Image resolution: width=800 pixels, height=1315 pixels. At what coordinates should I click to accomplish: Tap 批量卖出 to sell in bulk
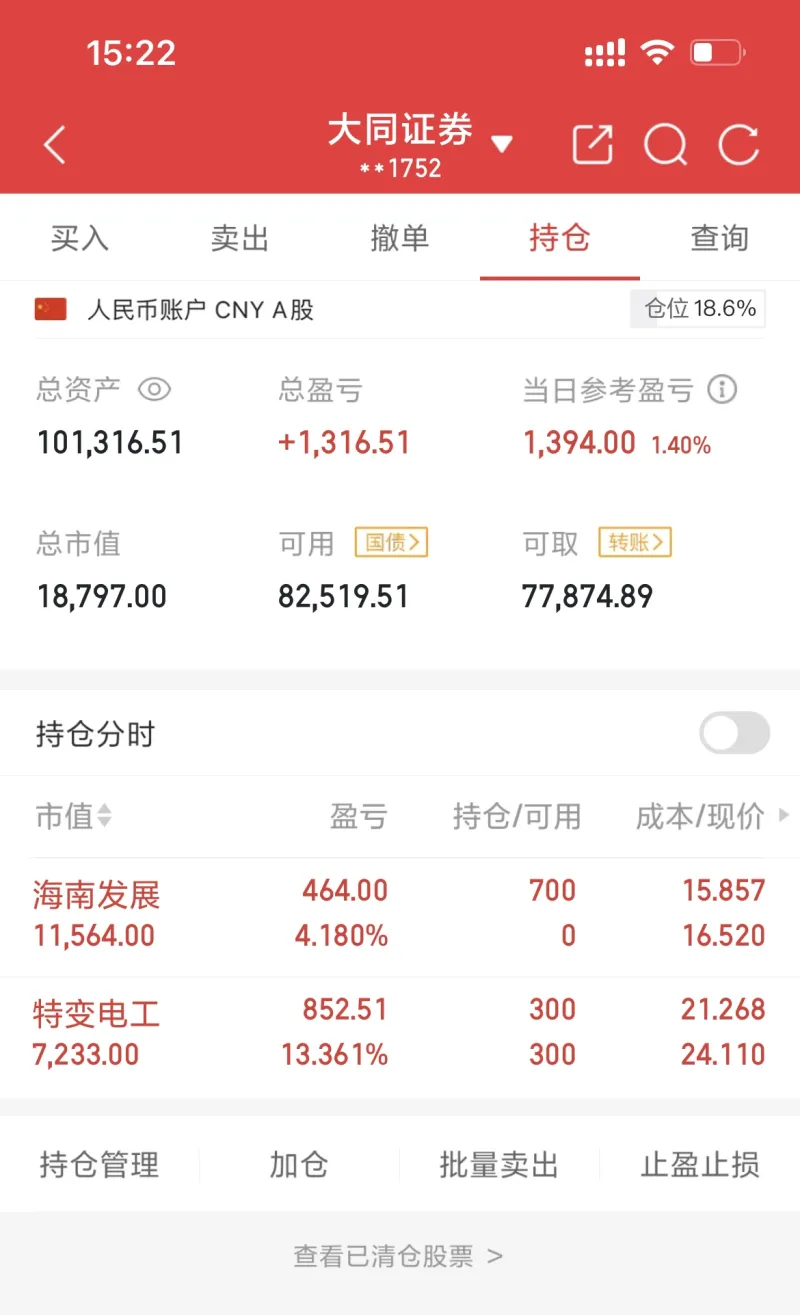499,1165
